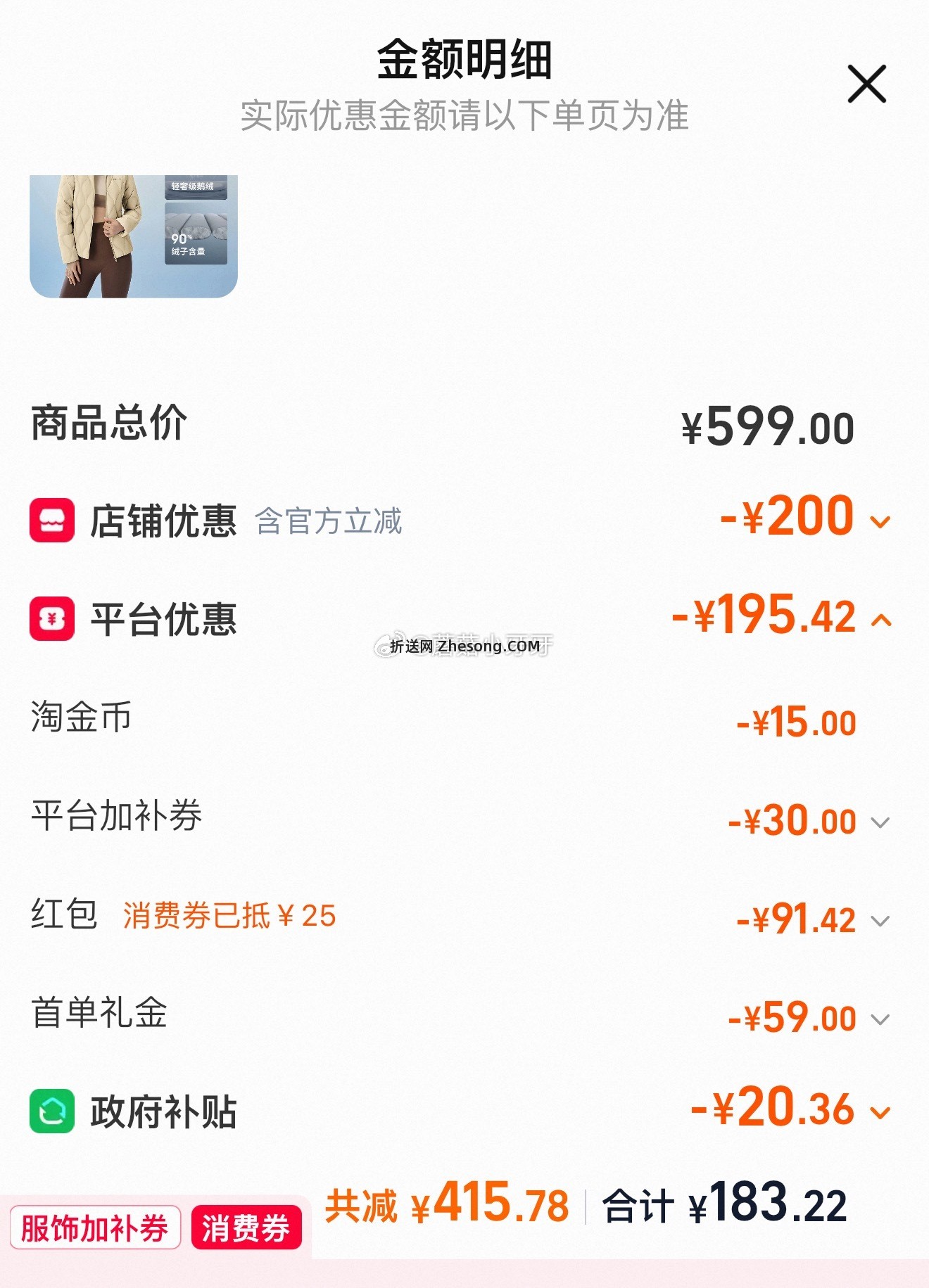Expand the 店铺优惠 discount details

pos(880,521)
